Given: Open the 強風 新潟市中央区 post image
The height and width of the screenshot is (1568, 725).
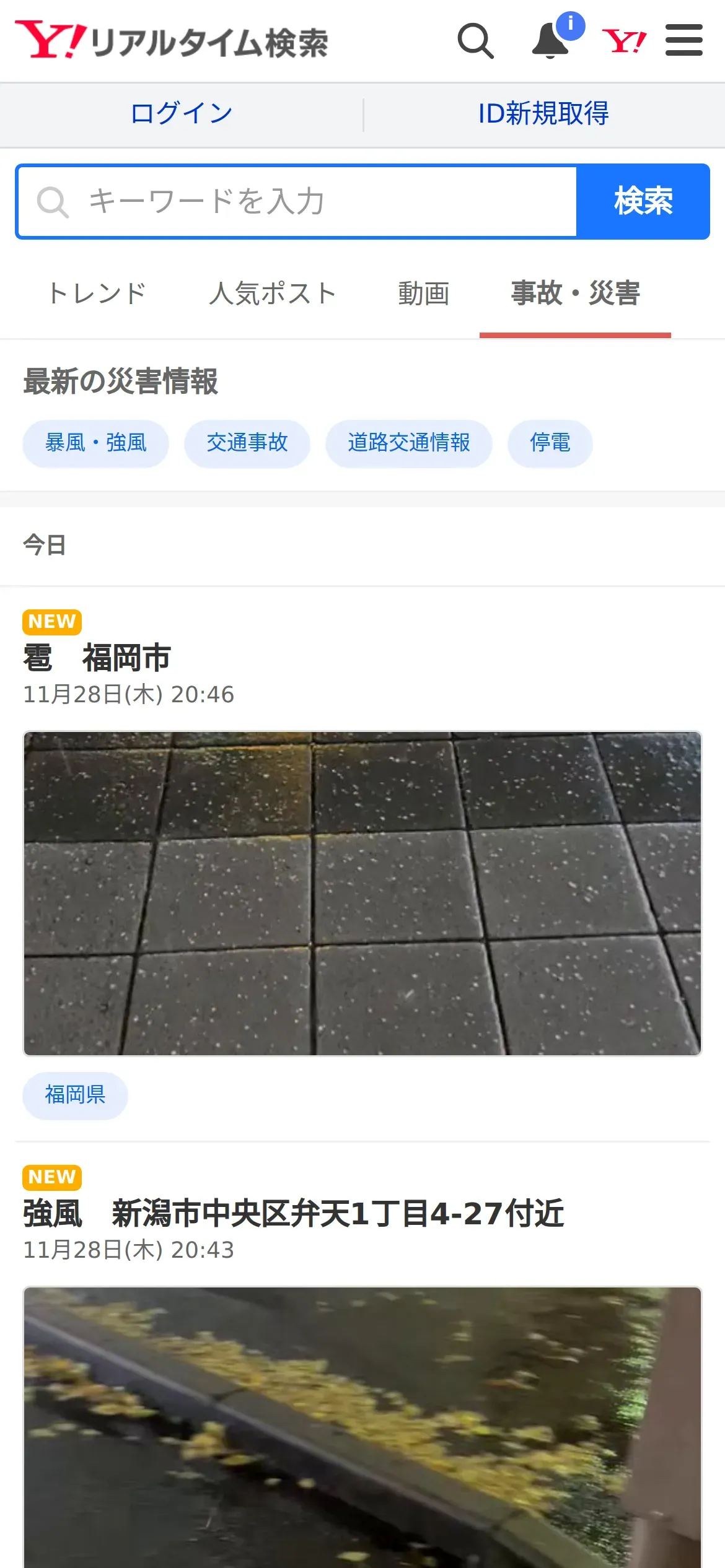Looking at the screenshot, I should [x=362, y=1424].
